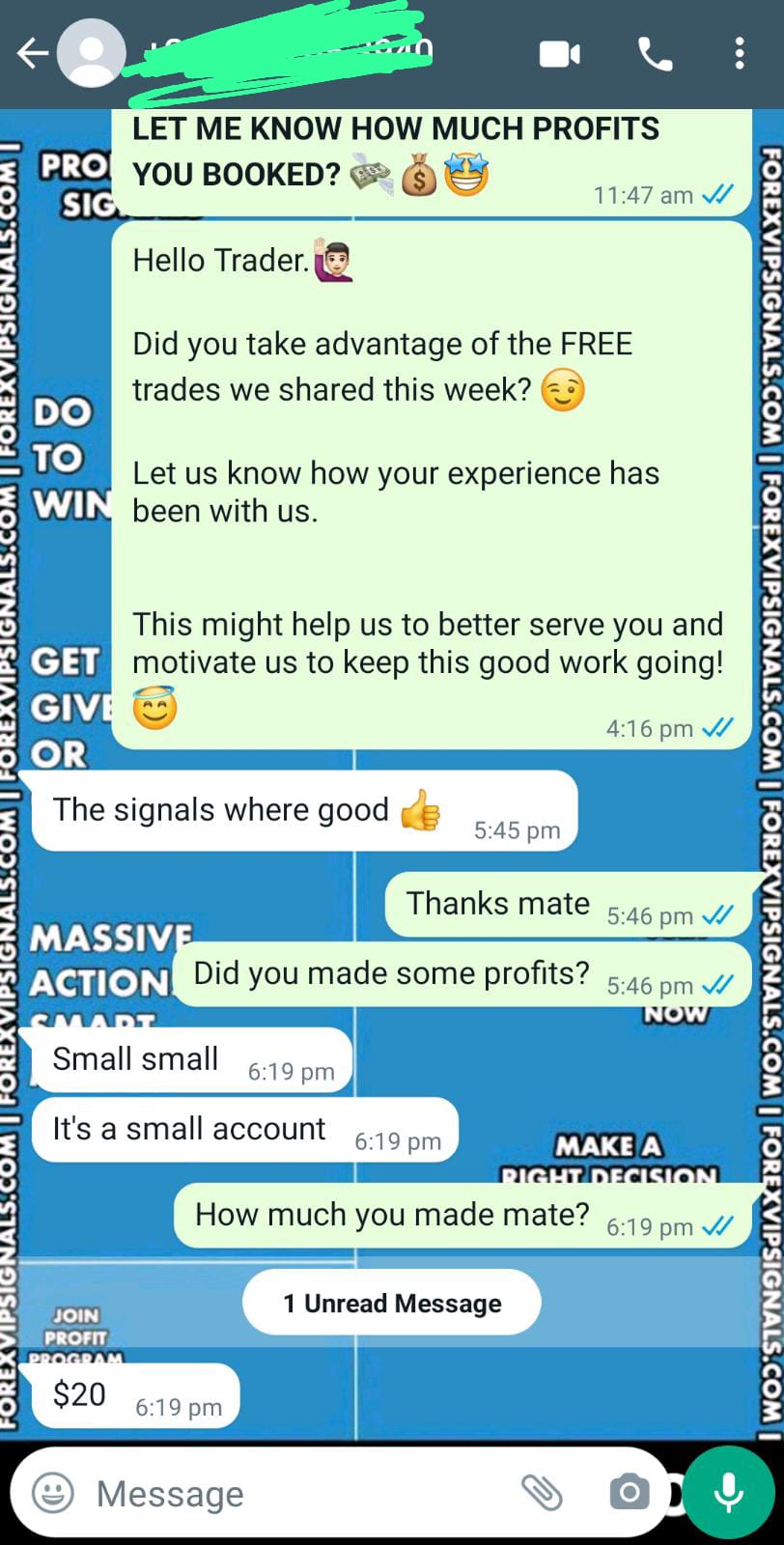This screenshot has height=1545, width=784.
Task: Attach a file with the paperclip
Action: click(543, 1493)
